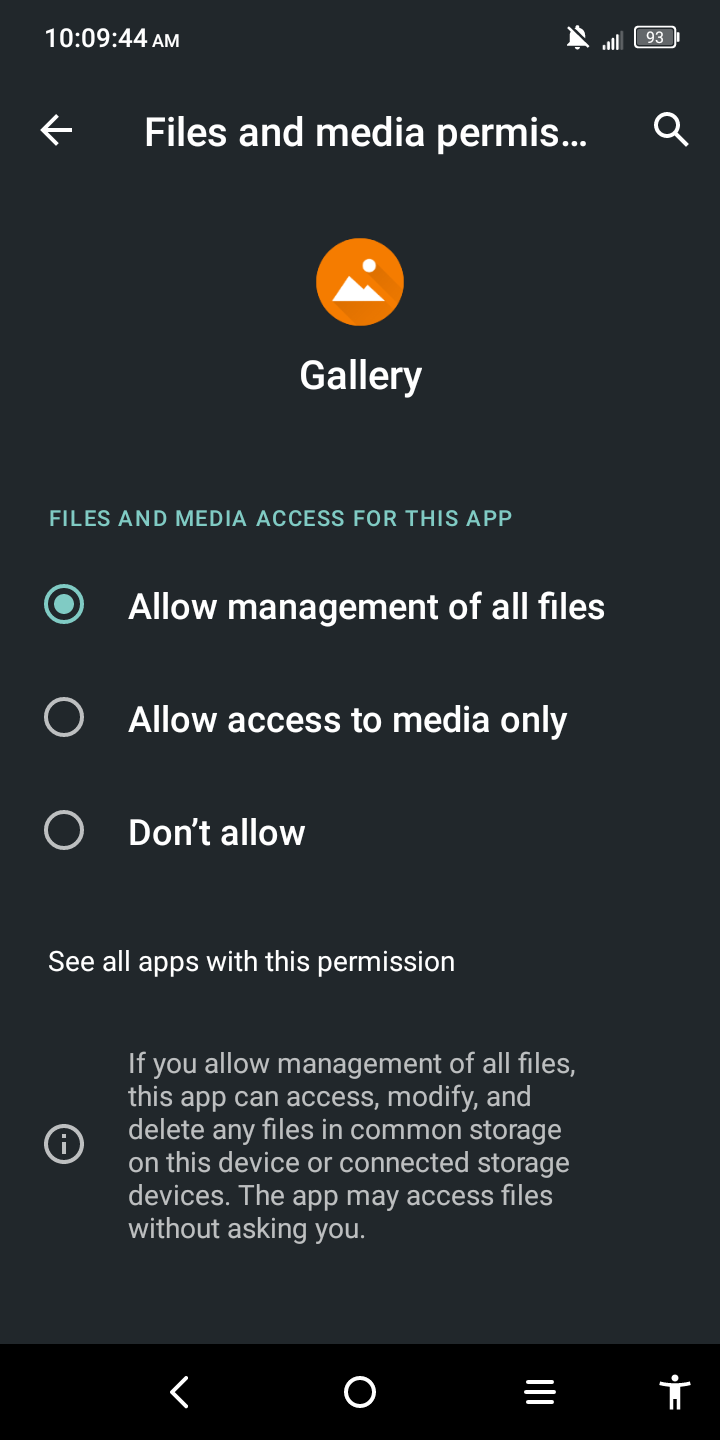Tap the Gallery app name label

click(x=360, y=375)
